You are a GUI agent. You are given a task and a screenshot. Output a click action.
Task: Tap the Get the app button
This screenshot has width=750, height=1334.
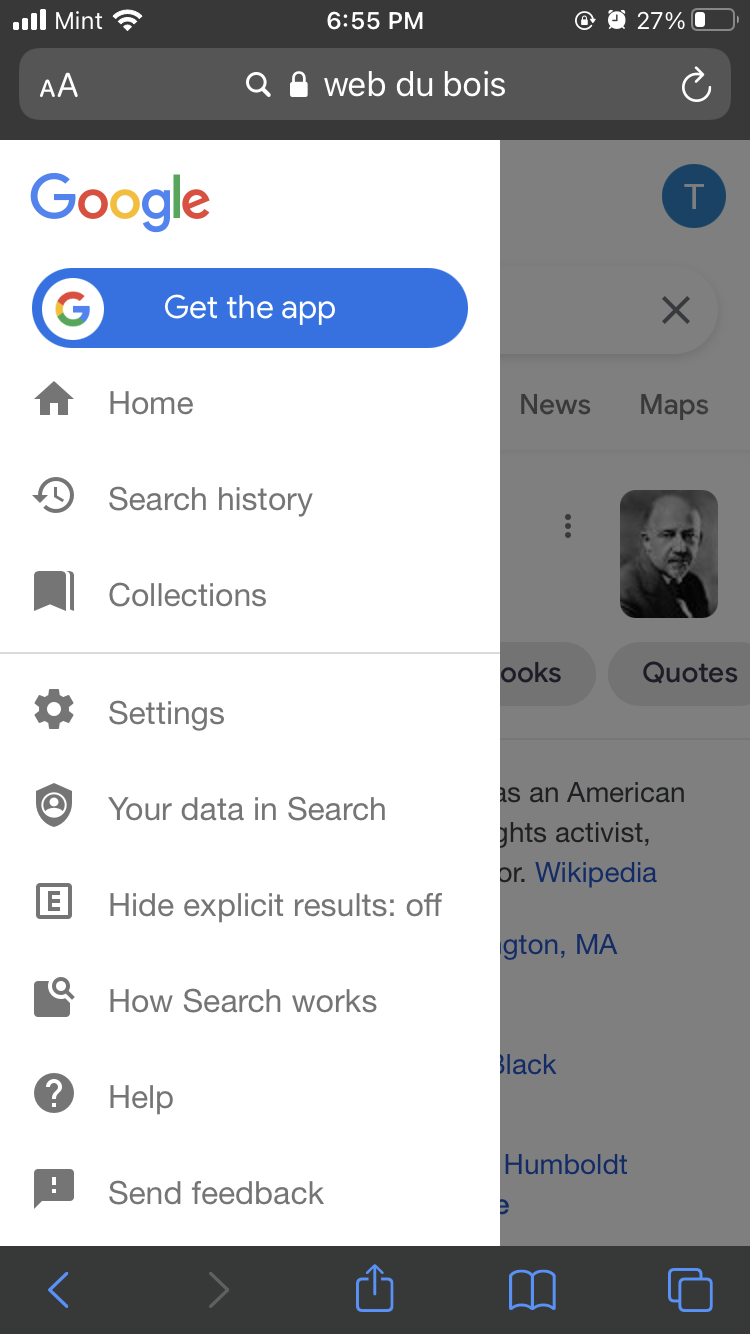click(250, 308)
